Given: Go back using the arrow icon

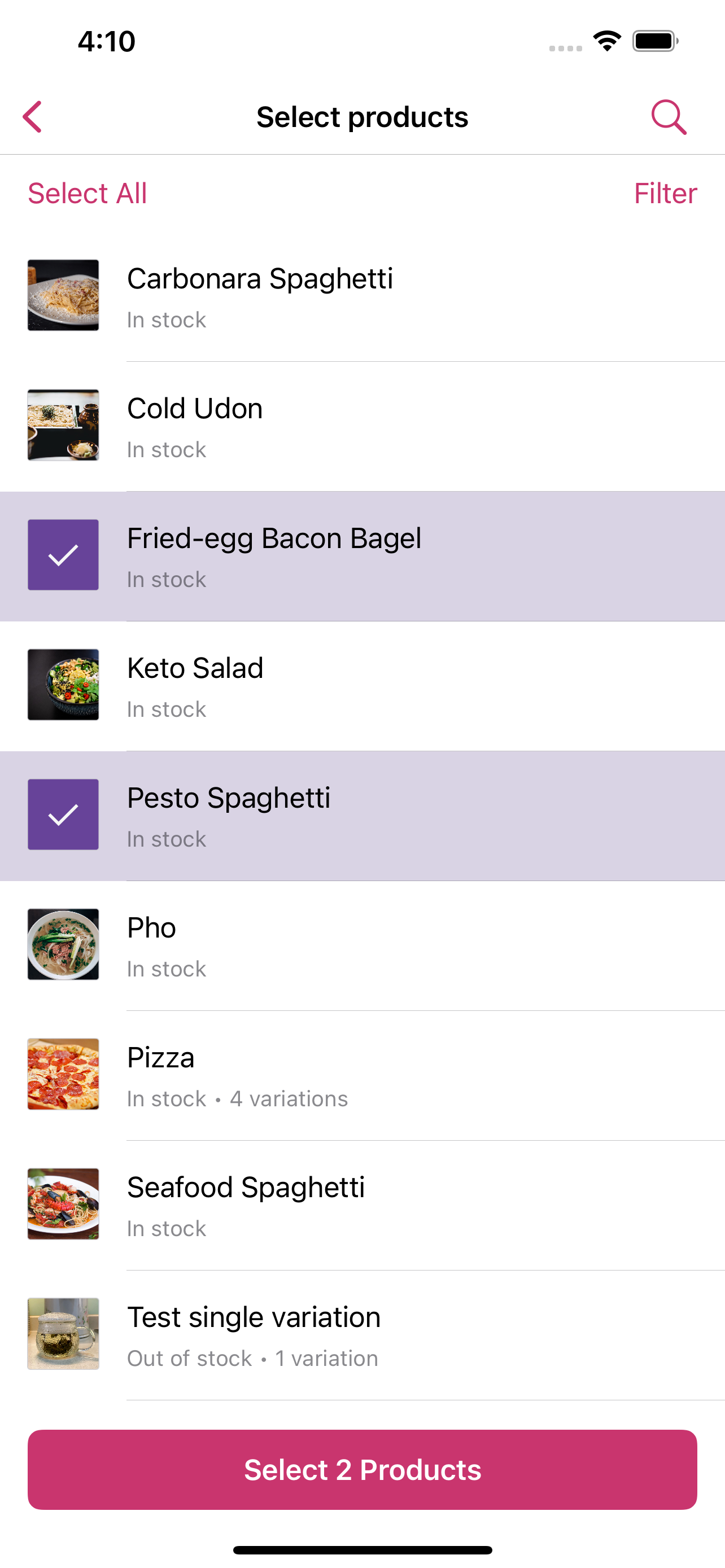Looking at the screenshot, I should pos(33,117).
